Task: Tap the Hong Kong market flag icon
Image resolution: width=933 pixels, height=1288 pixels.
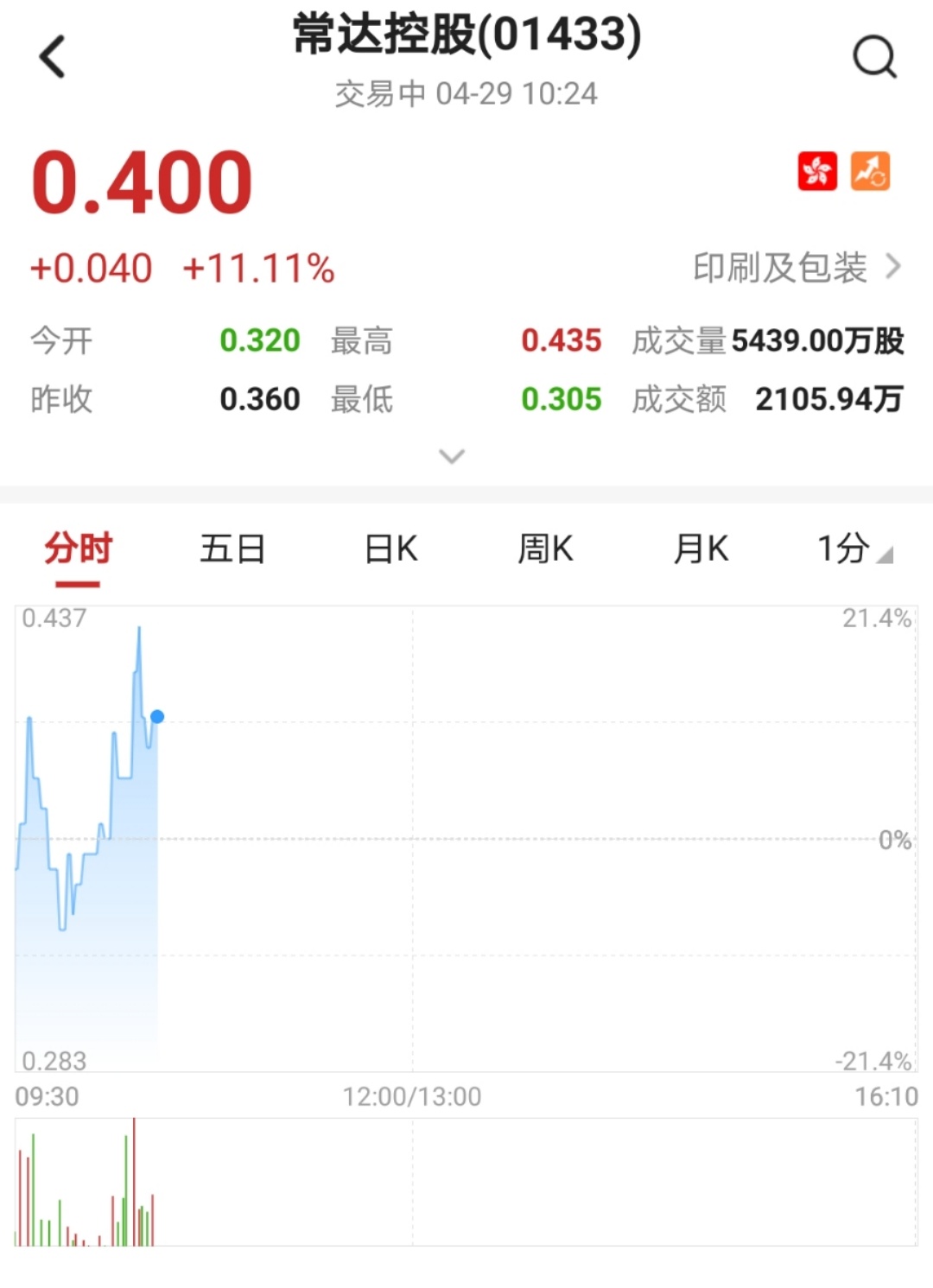Action: 817,171
